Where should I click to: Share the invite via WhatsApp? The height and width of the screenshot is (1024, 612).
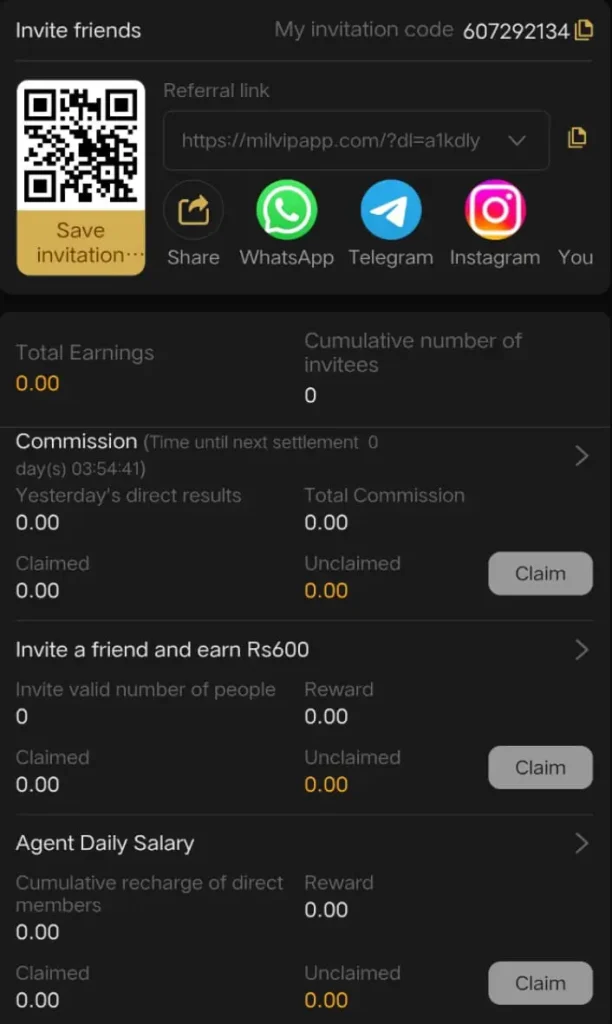click(286, 211)
